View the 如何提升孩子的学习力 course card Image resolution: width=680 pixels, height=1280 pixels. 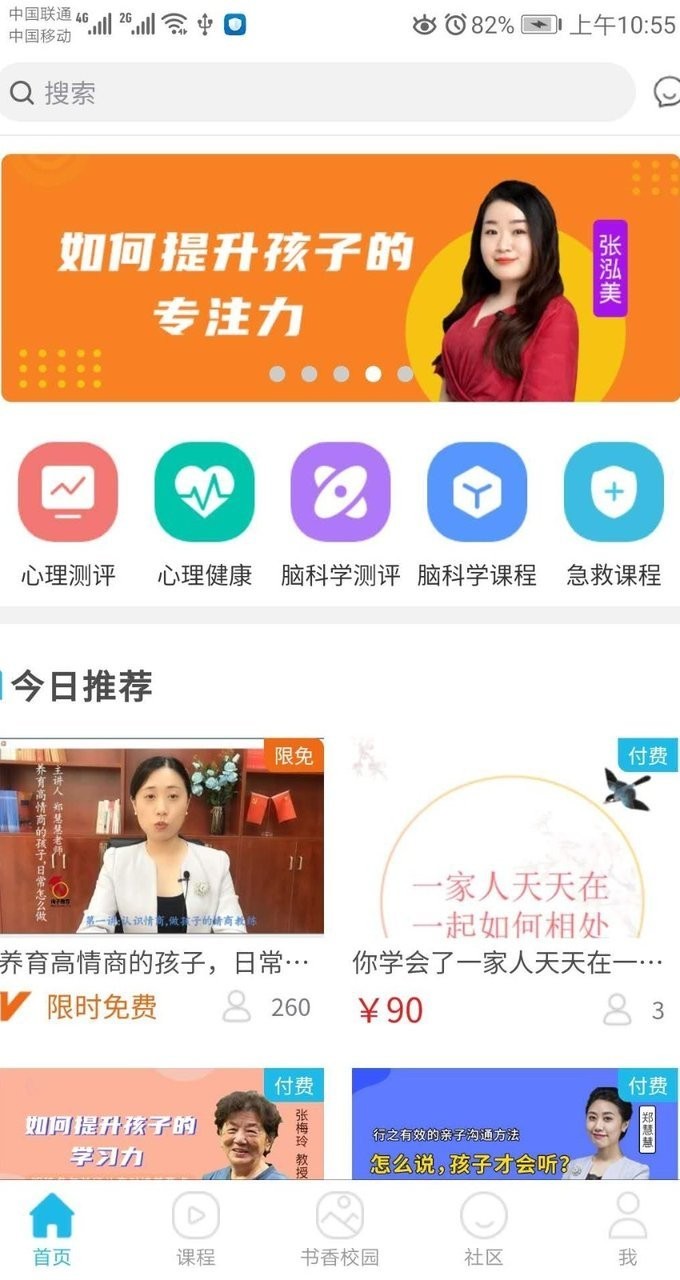[x=163, y=1124]
